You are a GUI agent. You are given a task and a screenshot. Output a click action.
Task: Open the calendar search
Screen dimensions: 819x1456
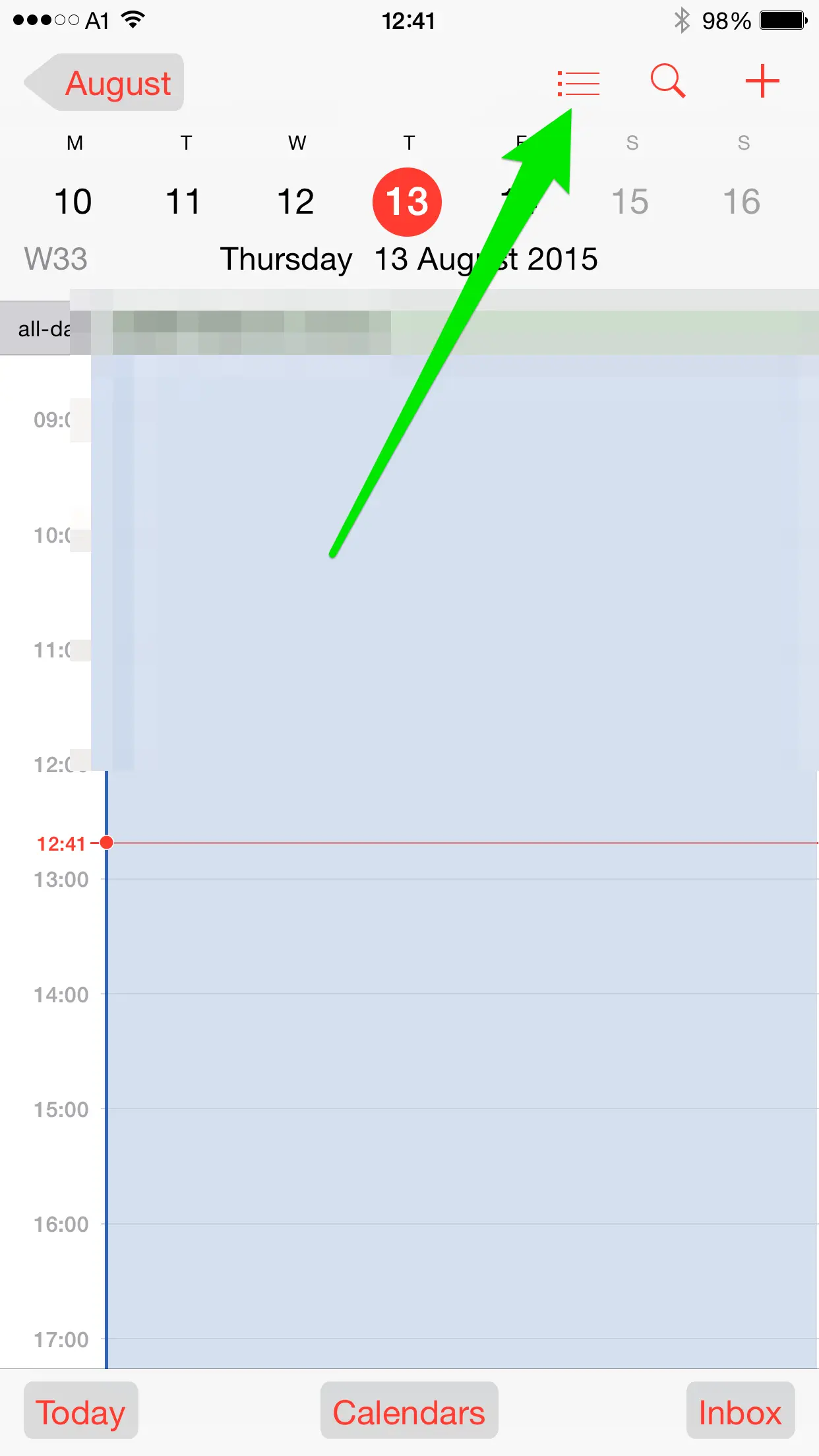[667, 82]
